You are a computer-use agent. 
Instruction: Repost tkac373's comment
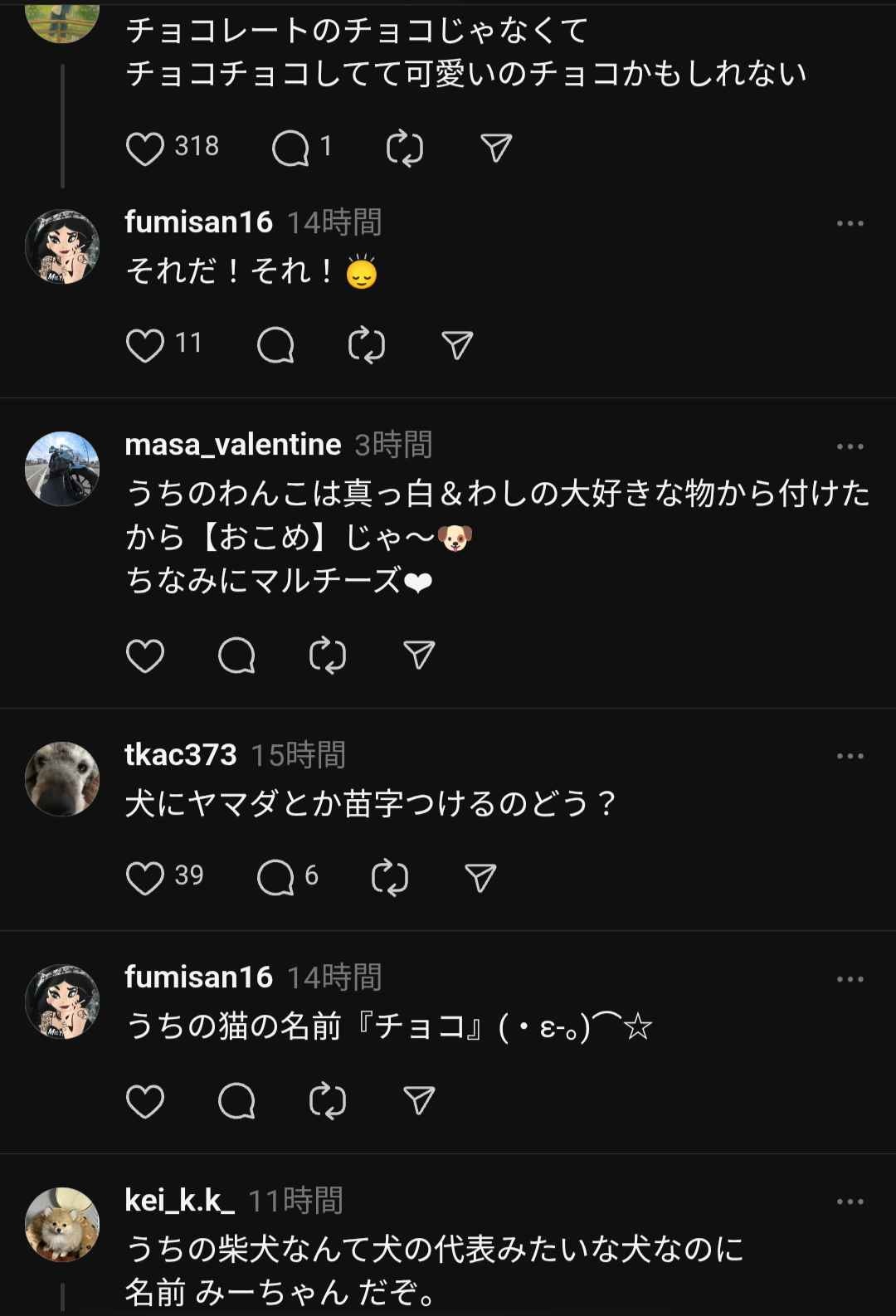tap(389, 878)
